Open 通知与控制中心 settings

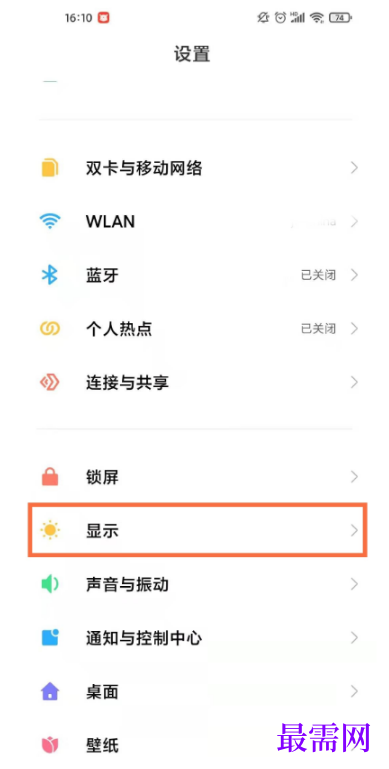pos(195,638)
